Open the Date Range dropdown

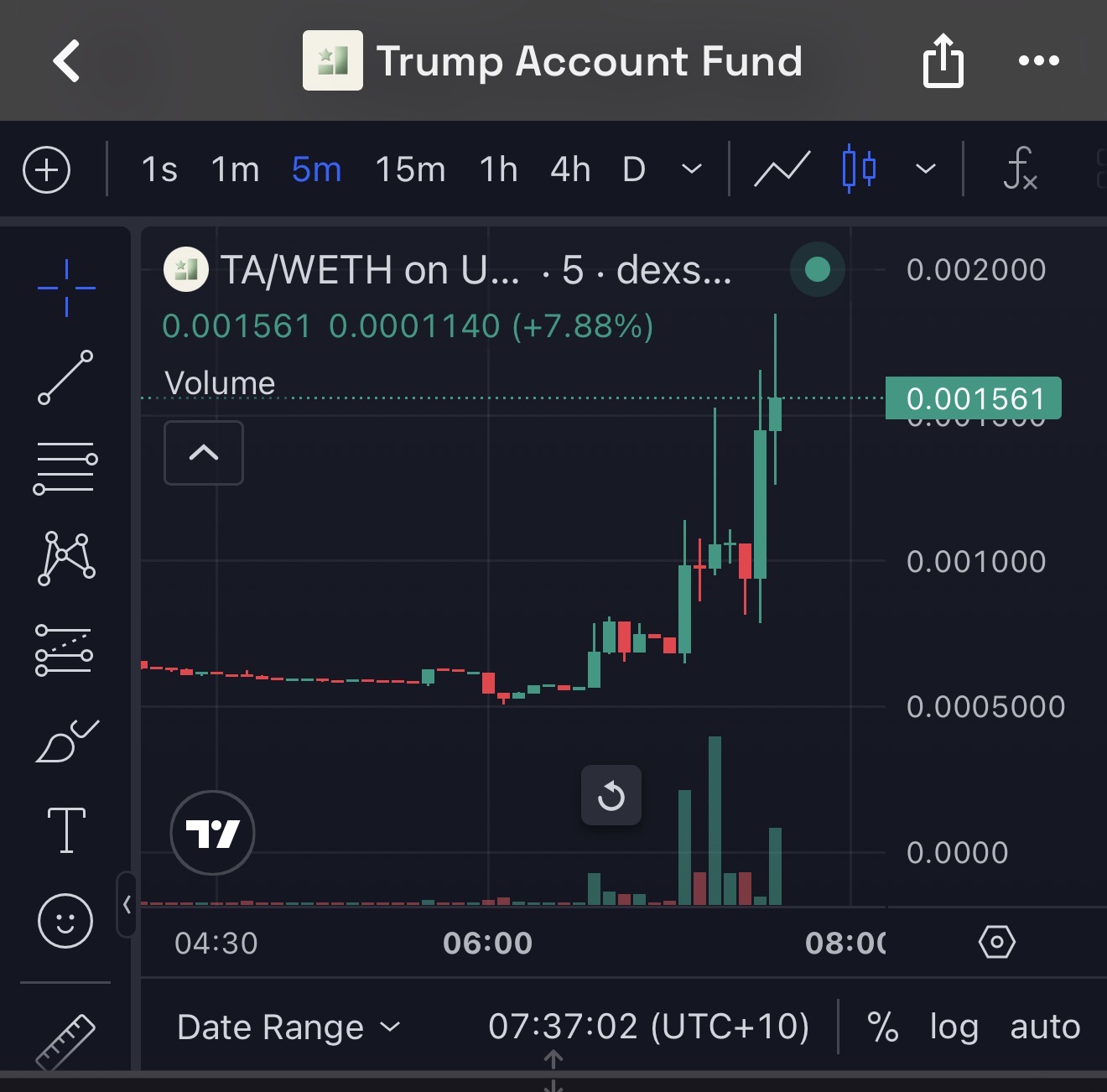click(x=289, y=1027)
